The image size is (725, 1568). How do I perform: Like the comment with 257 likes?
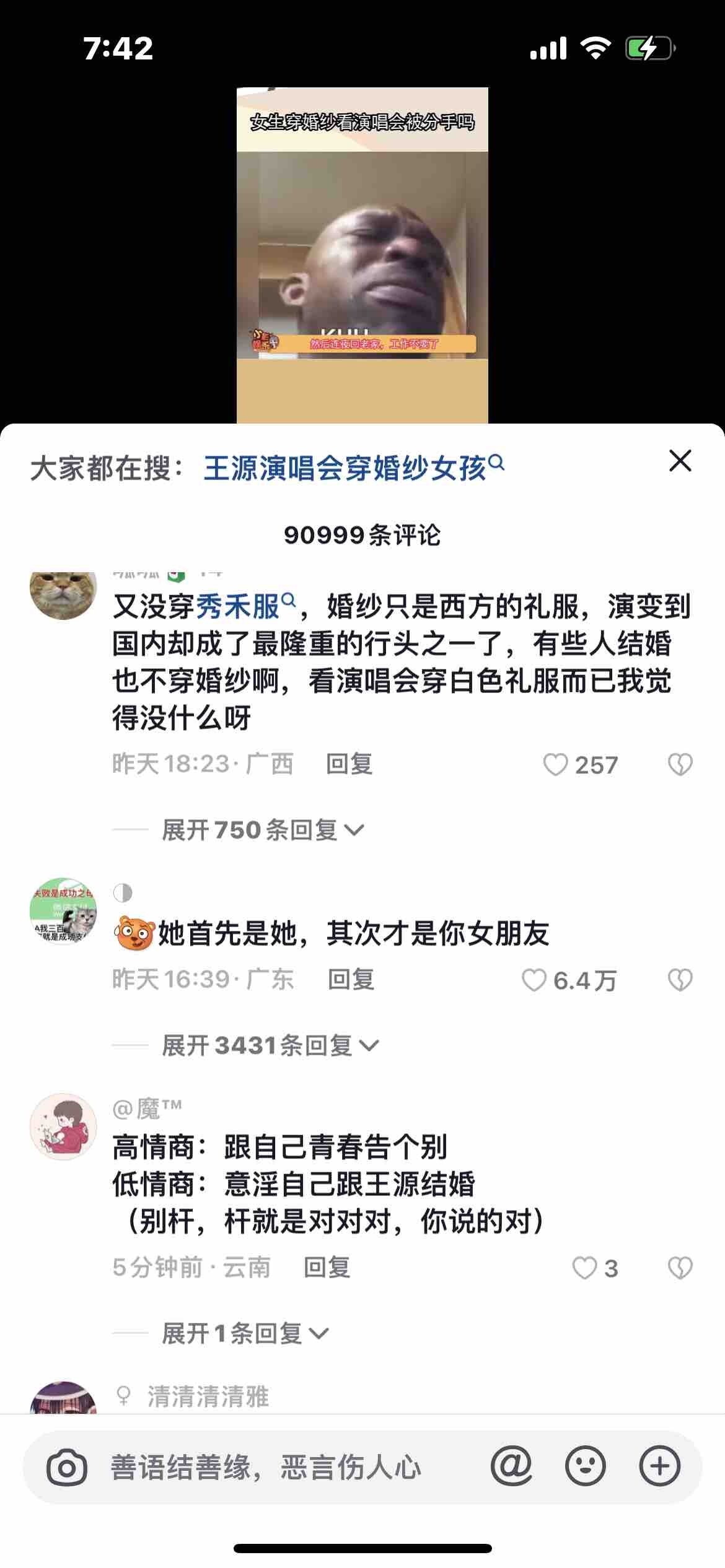(x=556, y=765)
